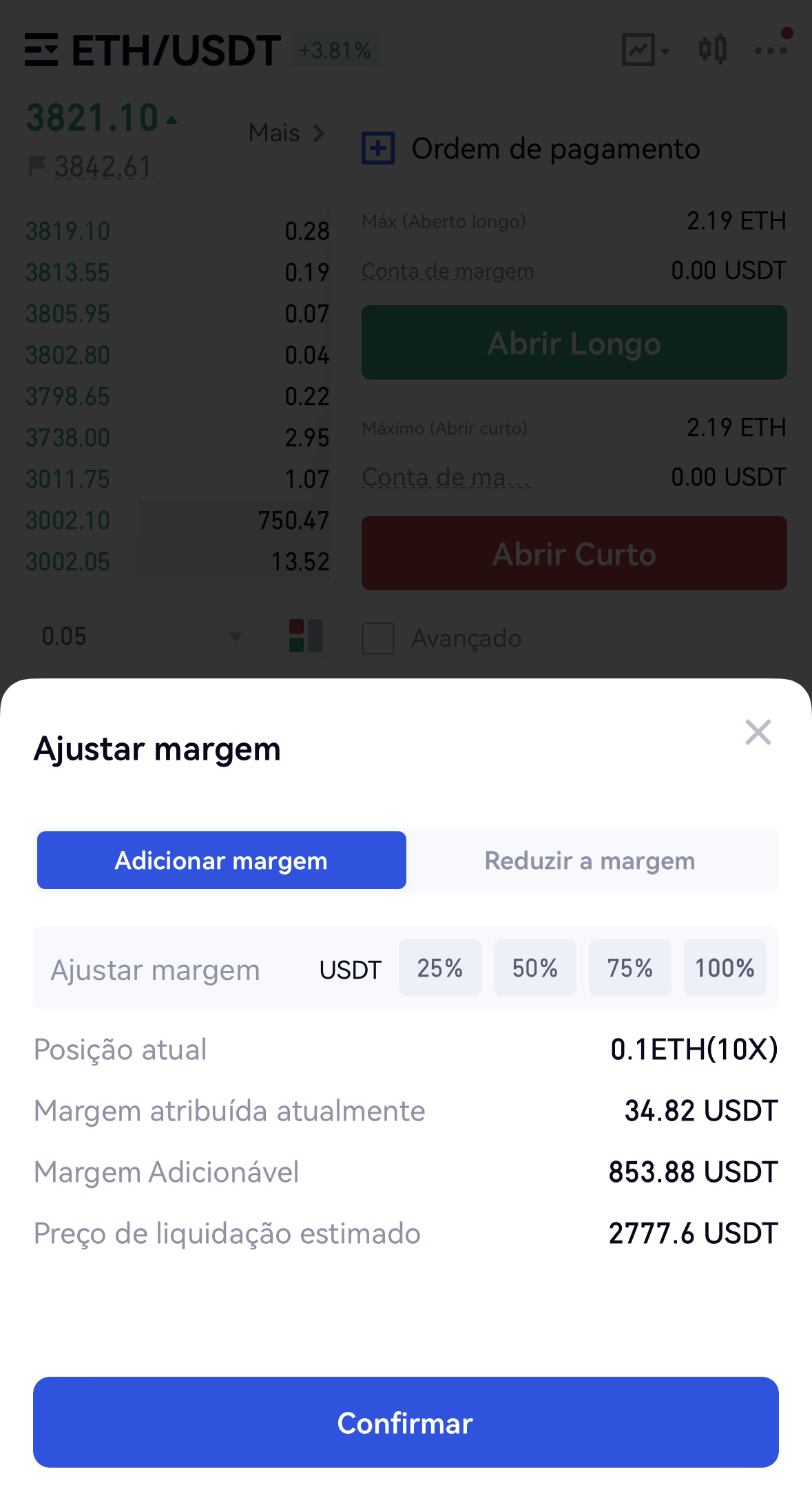
Task: Choose the 100% margin shortcut
Action: coord(725,968)
